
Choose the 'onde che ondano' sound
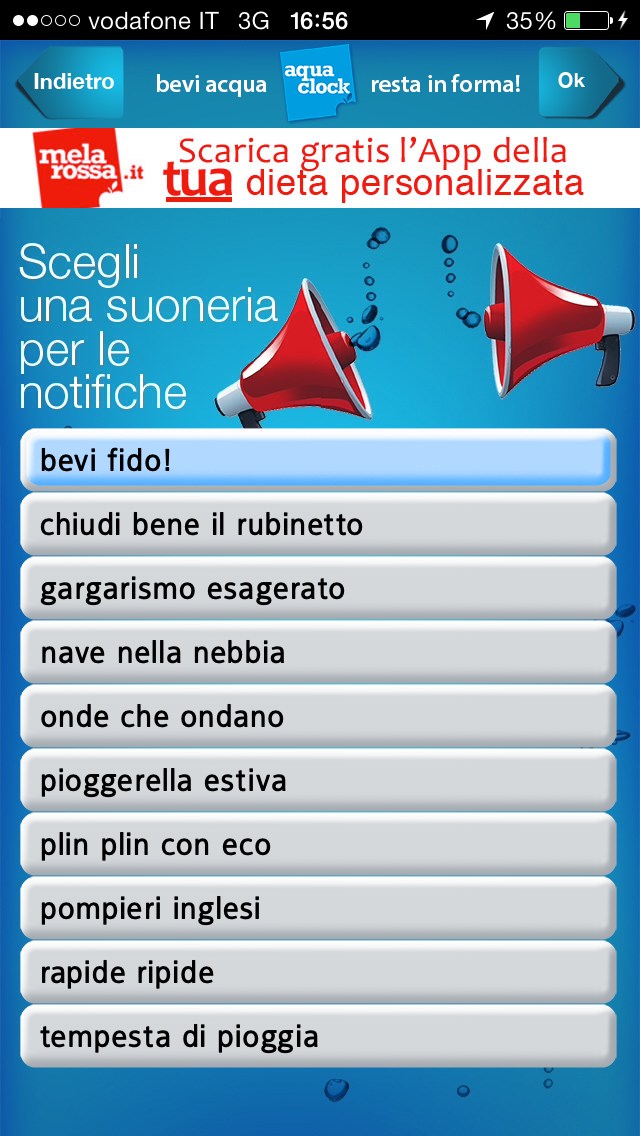[x=318, y=716]
